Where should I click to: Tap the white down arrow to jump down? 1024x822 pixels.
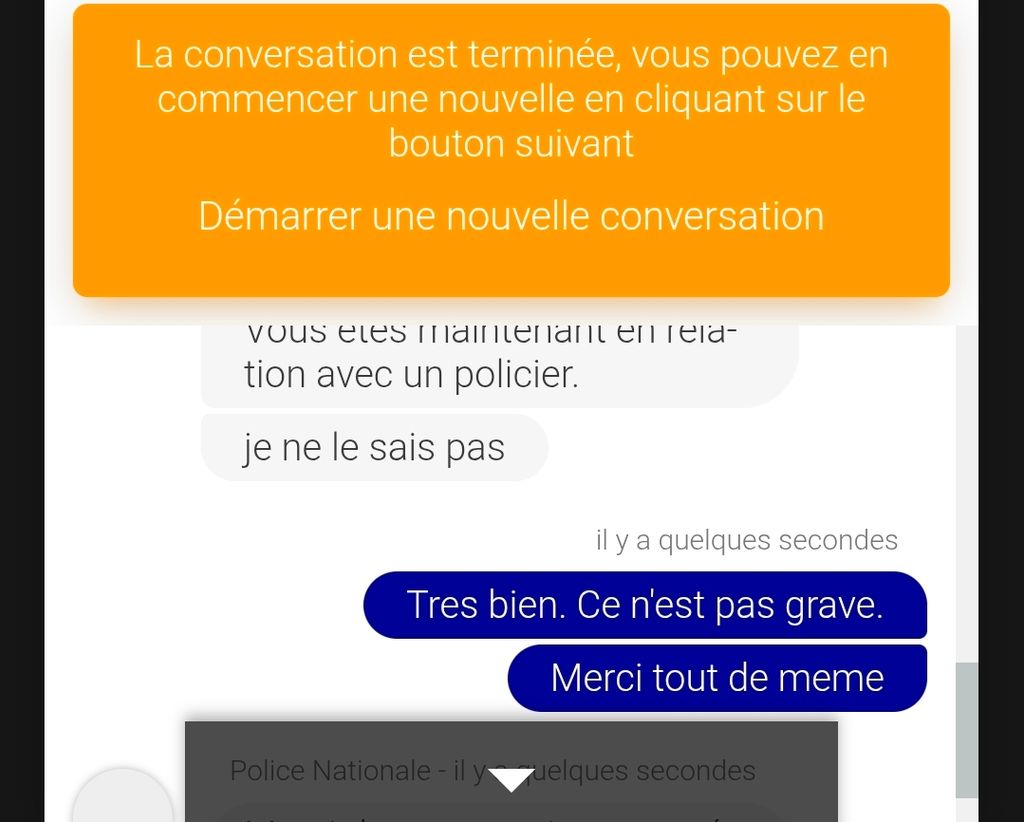click(511, 779)
